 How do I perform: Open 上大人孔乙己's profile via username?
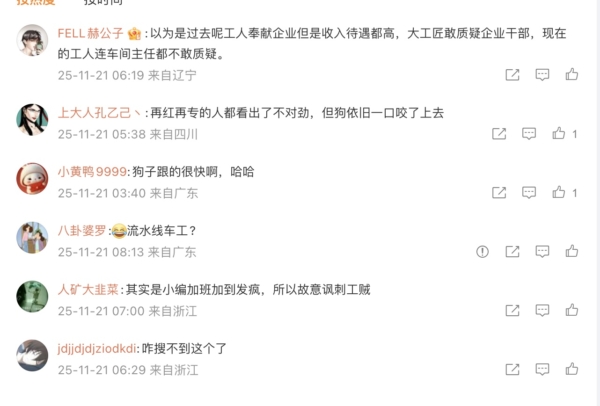(98, 113)
